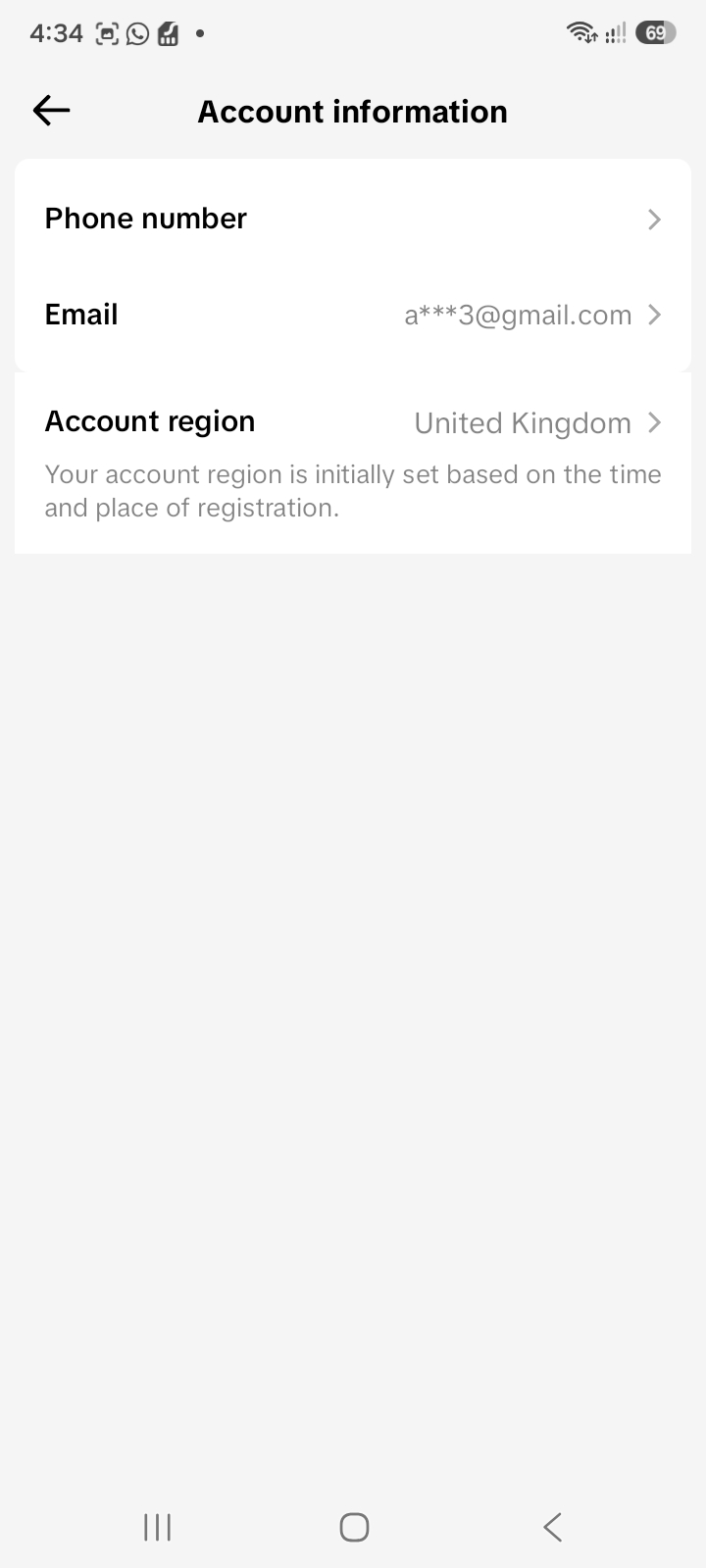Tap the system home button

[354, 1527]
